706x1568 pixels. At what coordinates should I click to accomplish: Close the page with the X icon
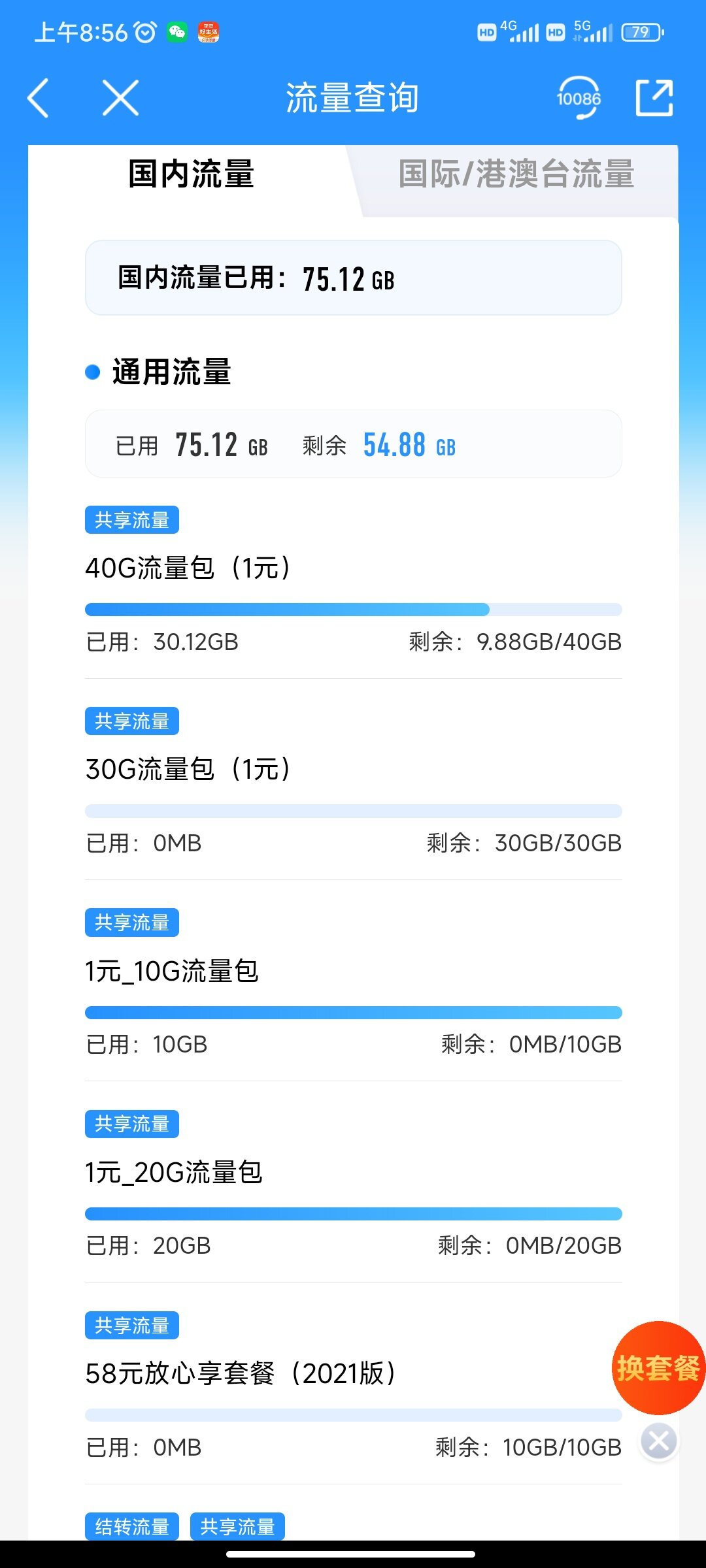[121, 98]
